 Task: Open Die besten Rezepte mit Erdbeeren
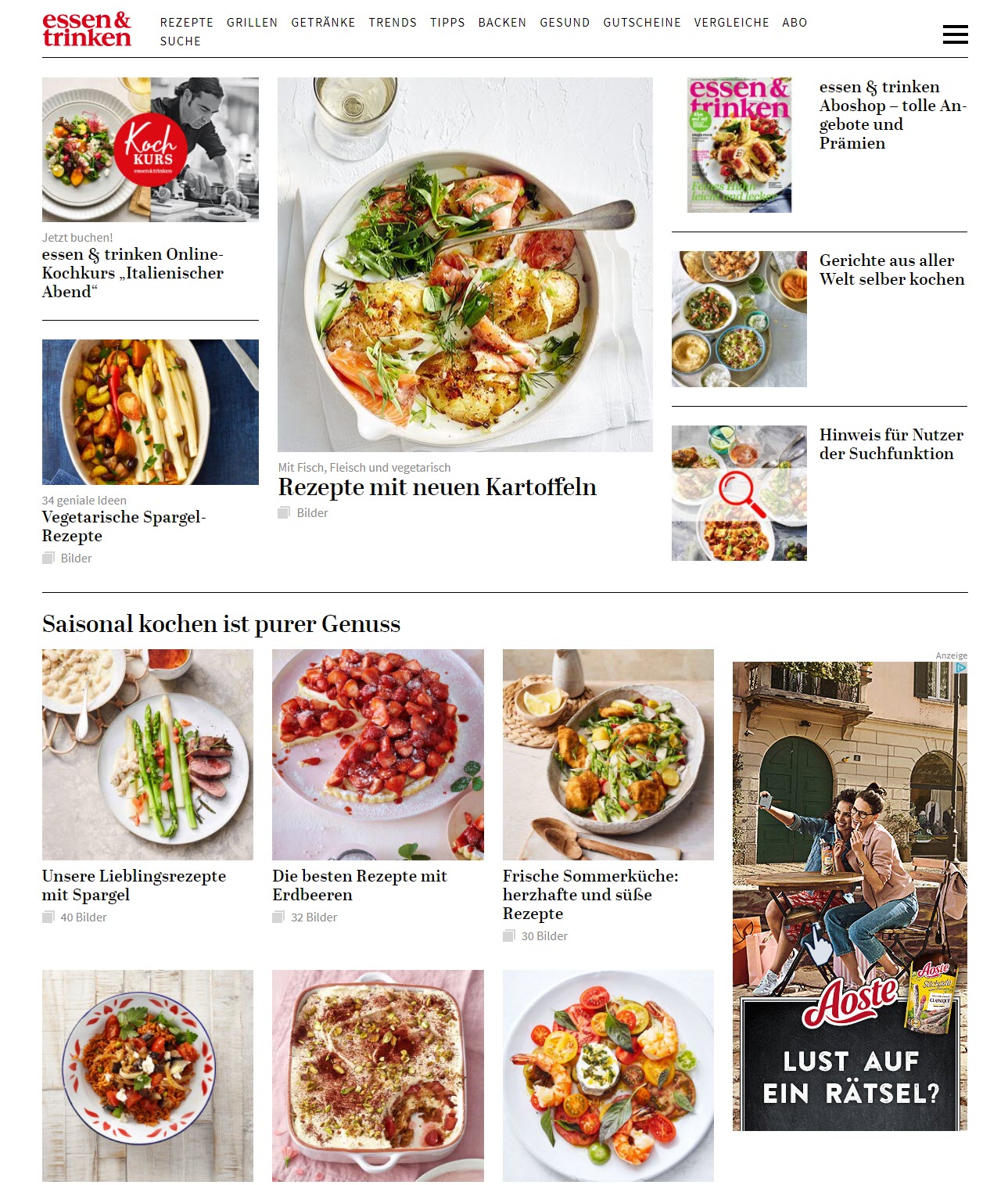pos(359,885)
